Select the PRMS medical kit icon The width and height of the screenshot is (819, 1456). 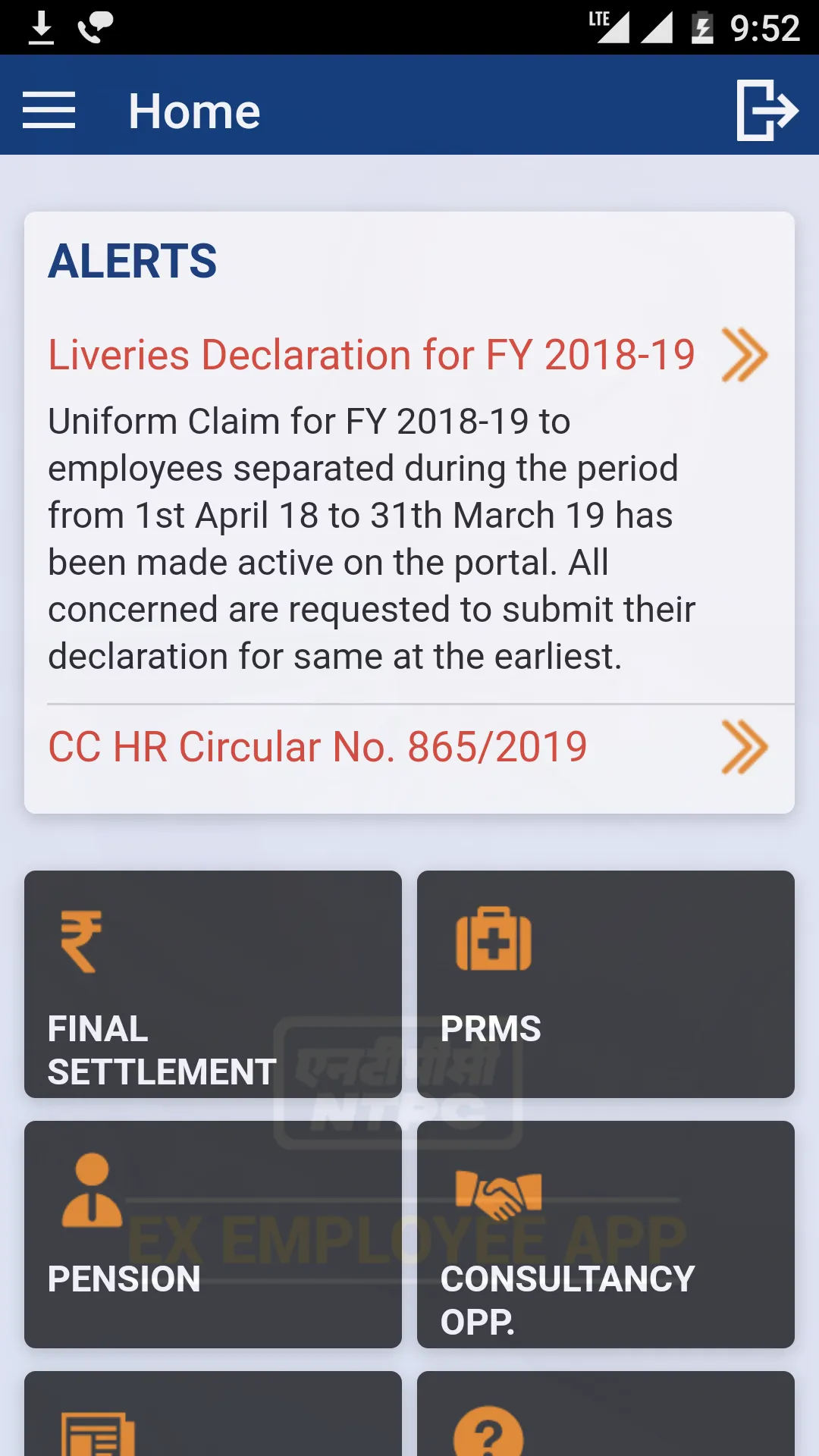494,940
